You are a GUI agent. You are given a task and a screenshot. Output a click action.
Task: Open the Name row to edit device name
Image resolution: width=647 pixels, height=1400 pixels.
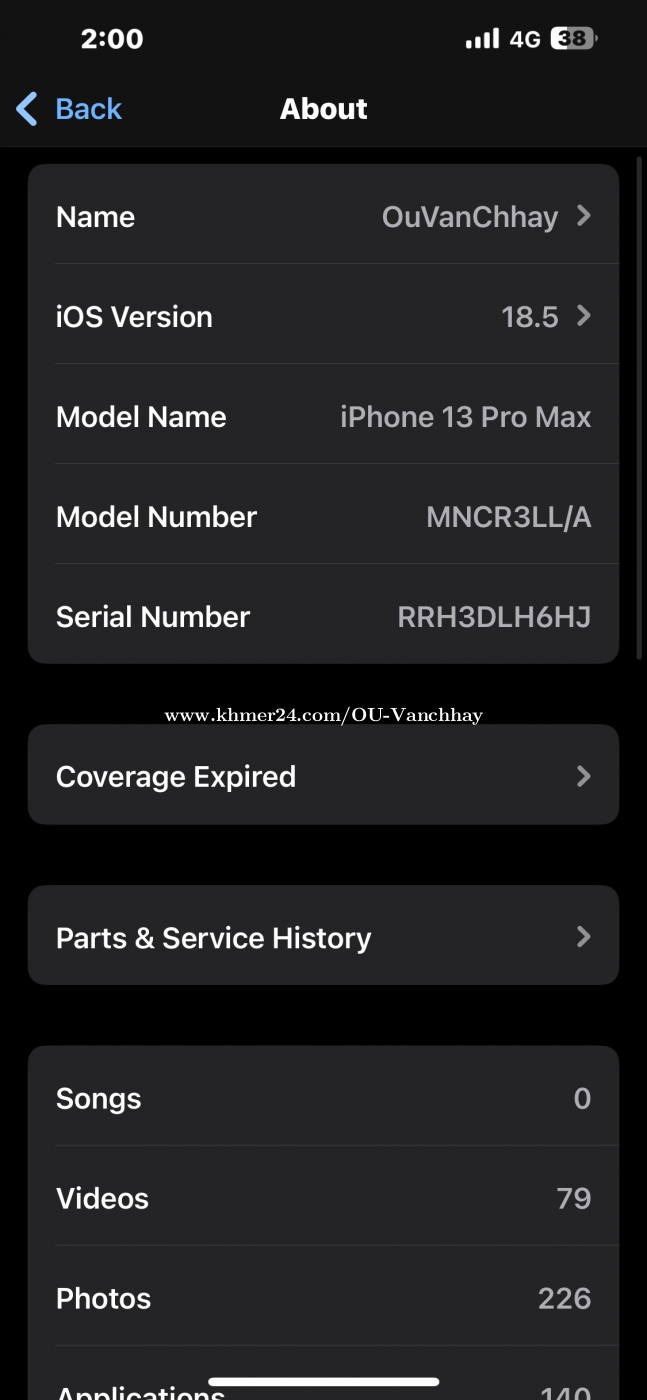pos(323,216)
